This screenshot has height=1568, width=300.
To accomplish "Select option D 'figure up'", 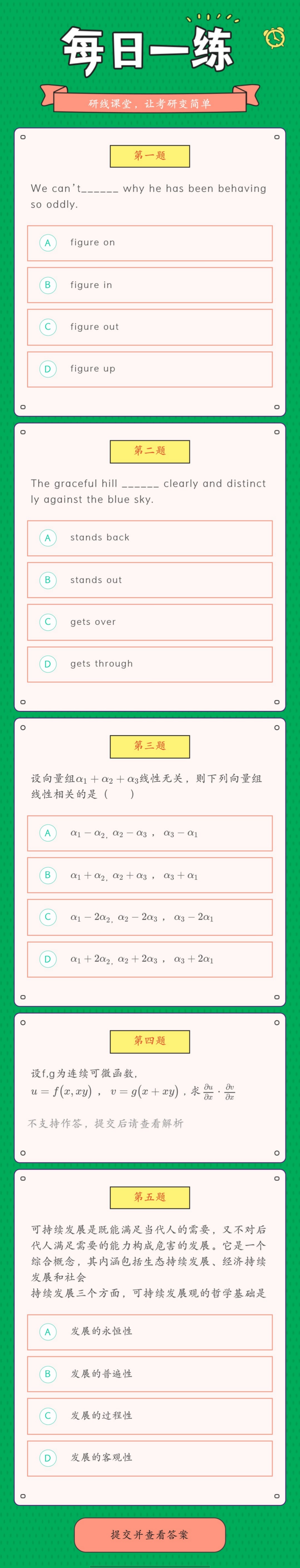I will tap(150, 369).
